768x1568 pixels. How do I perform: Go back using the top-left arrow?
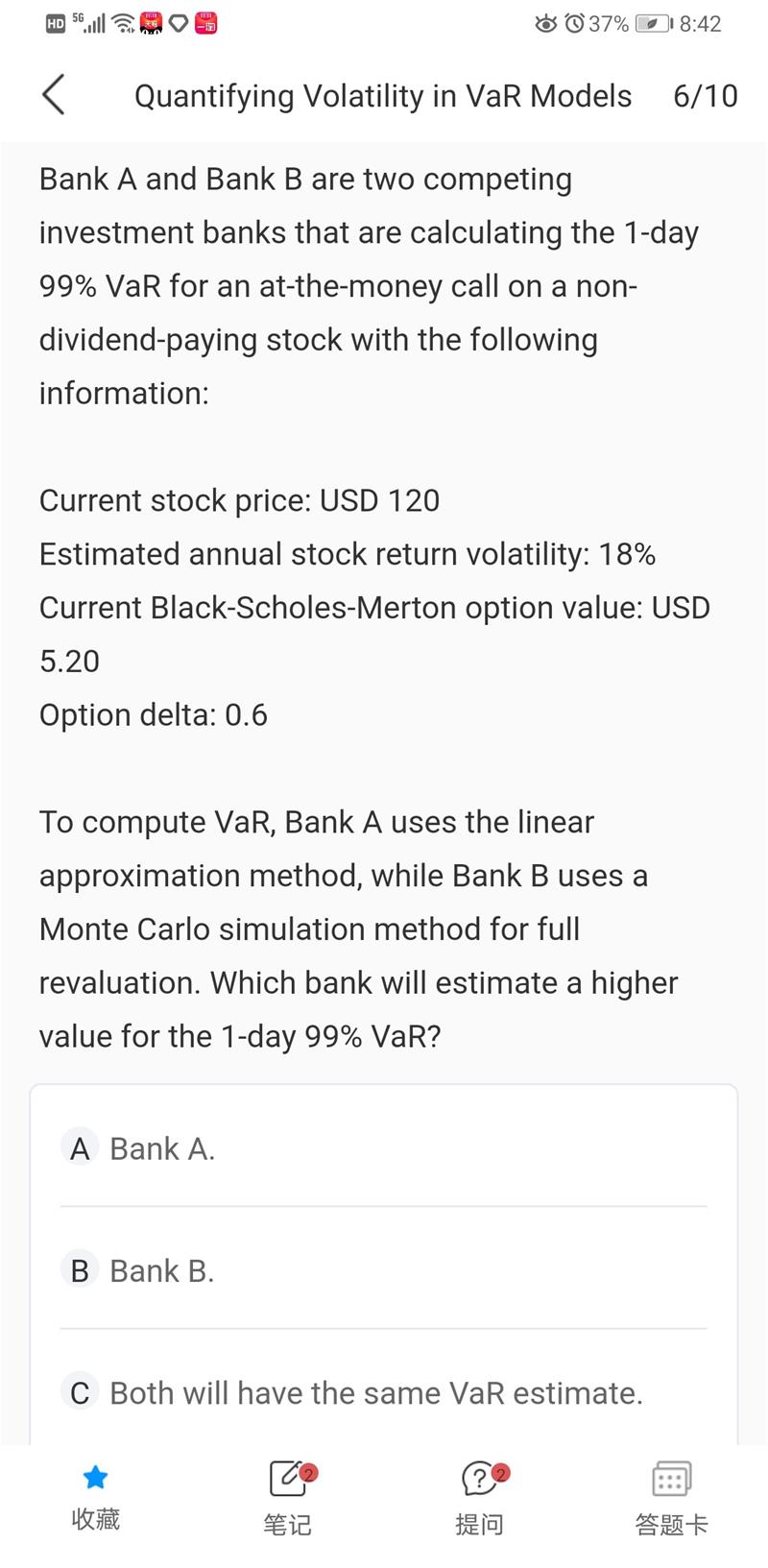click(54, 95)
